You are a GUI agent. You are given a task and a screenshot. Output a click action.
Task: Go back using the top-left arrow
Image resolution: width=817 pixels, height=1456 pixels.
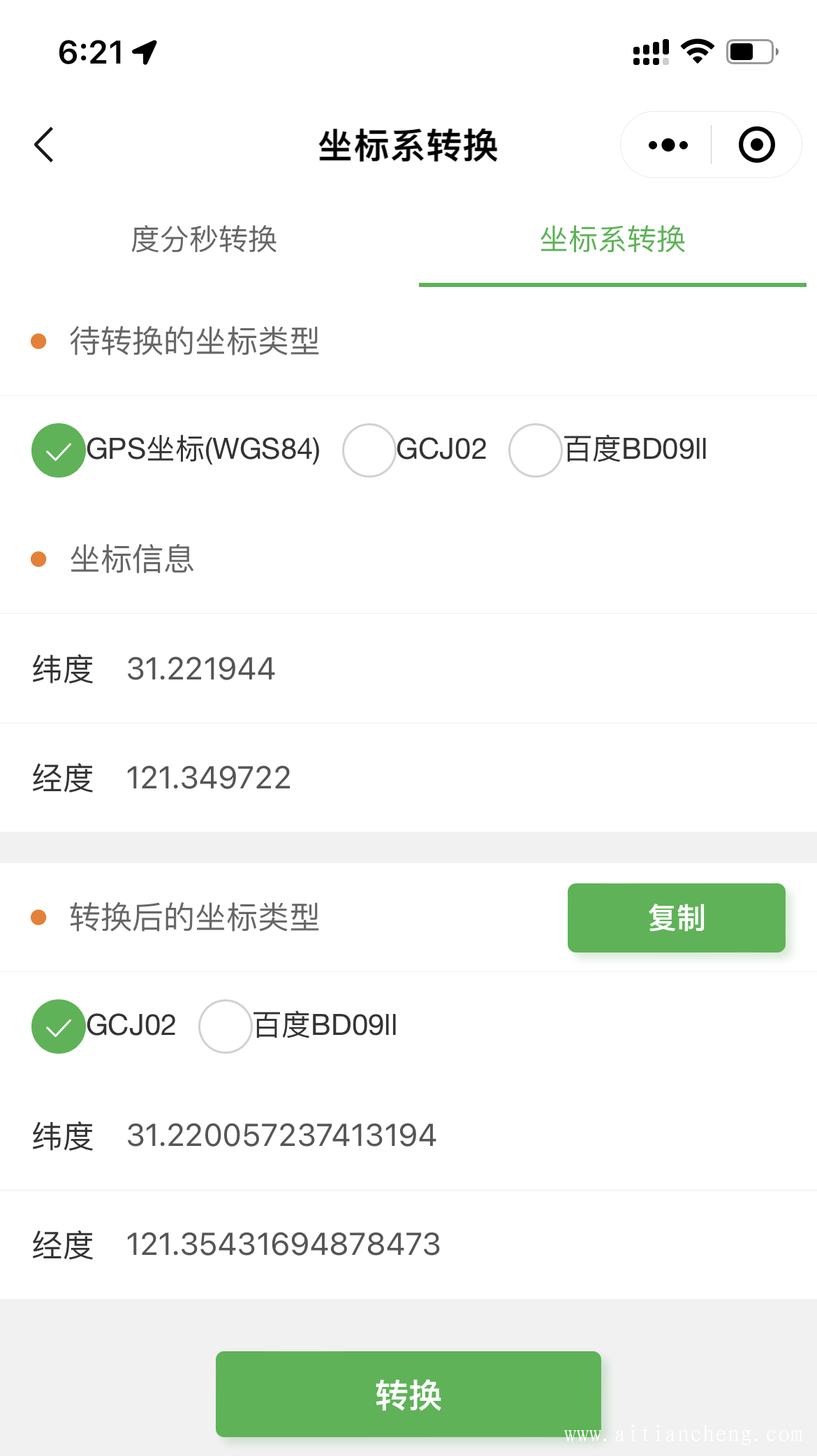tap(44, 145)
